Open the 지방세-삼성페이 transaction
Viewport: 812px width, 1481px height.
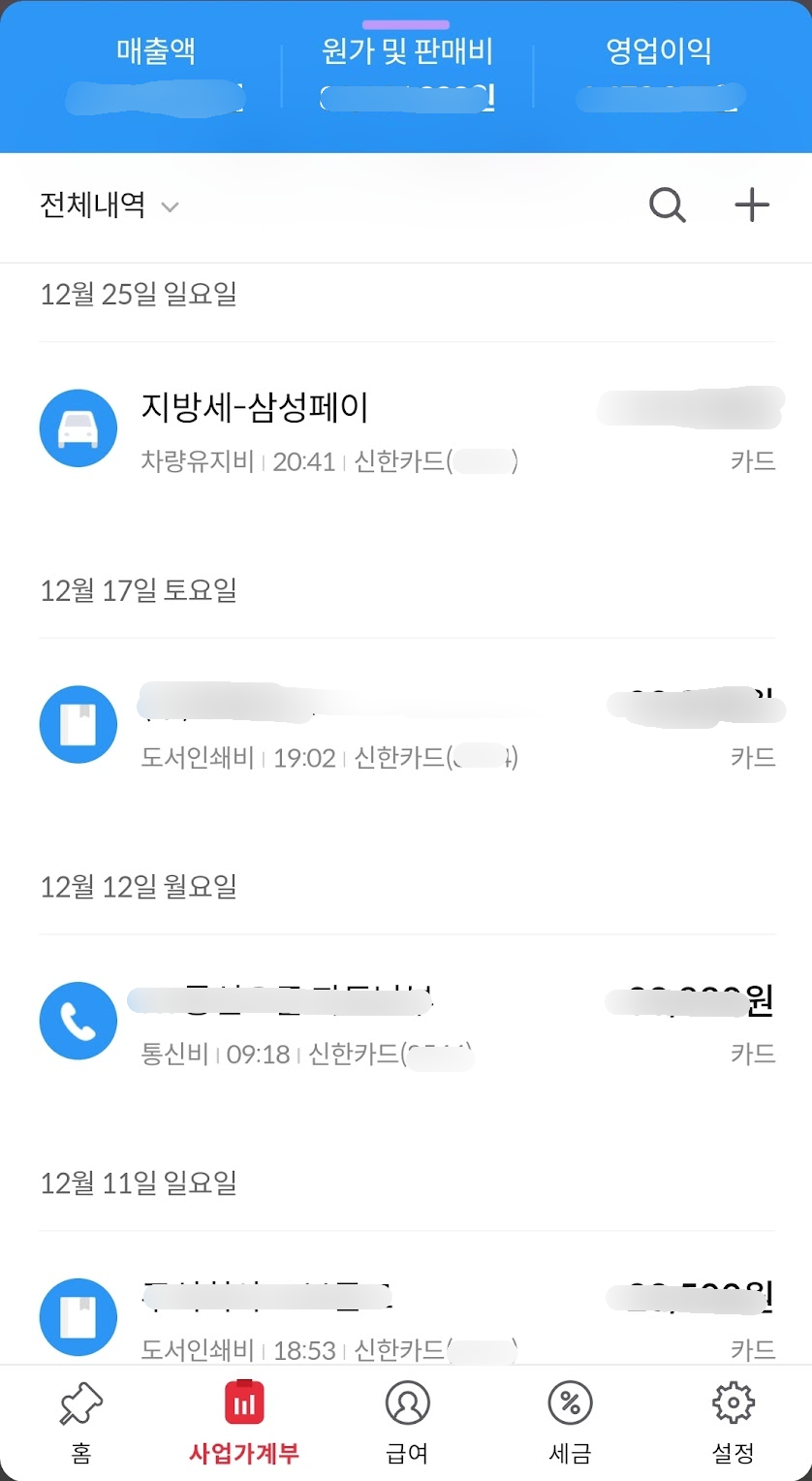pyautogui.click(x=406, y=429)
